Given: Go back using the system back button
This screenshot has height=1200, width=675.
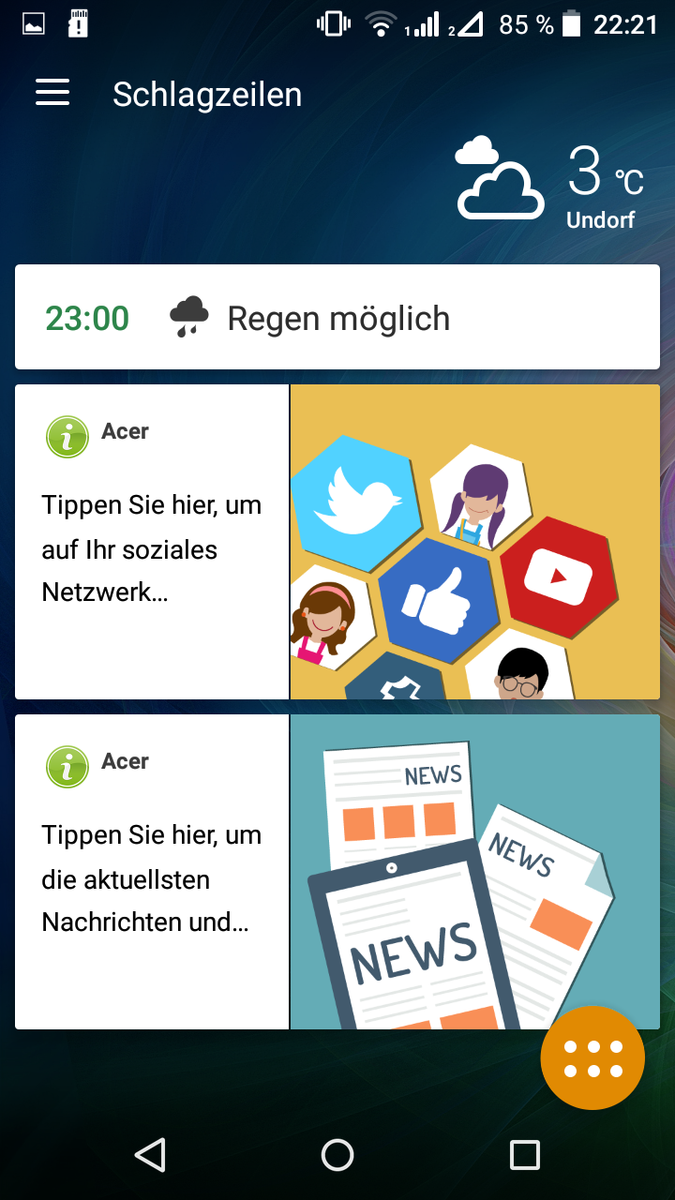Looking at the screenshot, I should [150, 1155].
